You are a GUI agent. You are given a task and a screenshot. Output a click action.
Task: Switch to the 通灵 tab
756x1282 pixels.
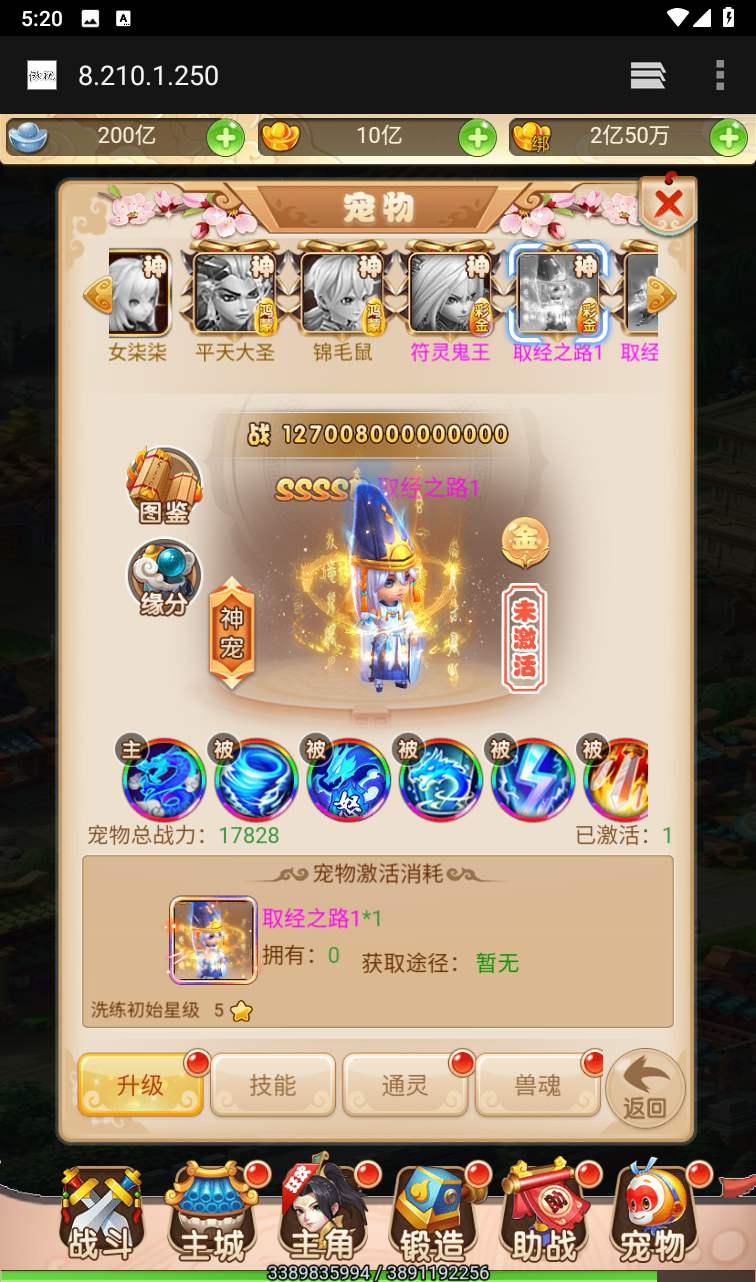404,1085
